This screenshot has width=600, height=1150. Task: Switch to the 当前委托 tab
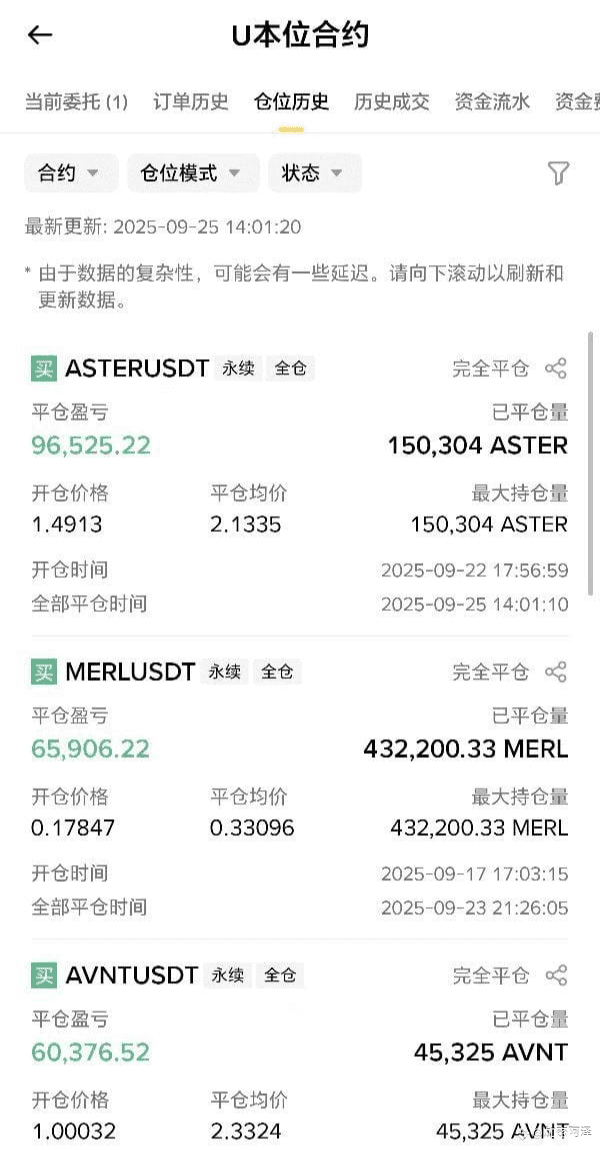click(76, 101)
